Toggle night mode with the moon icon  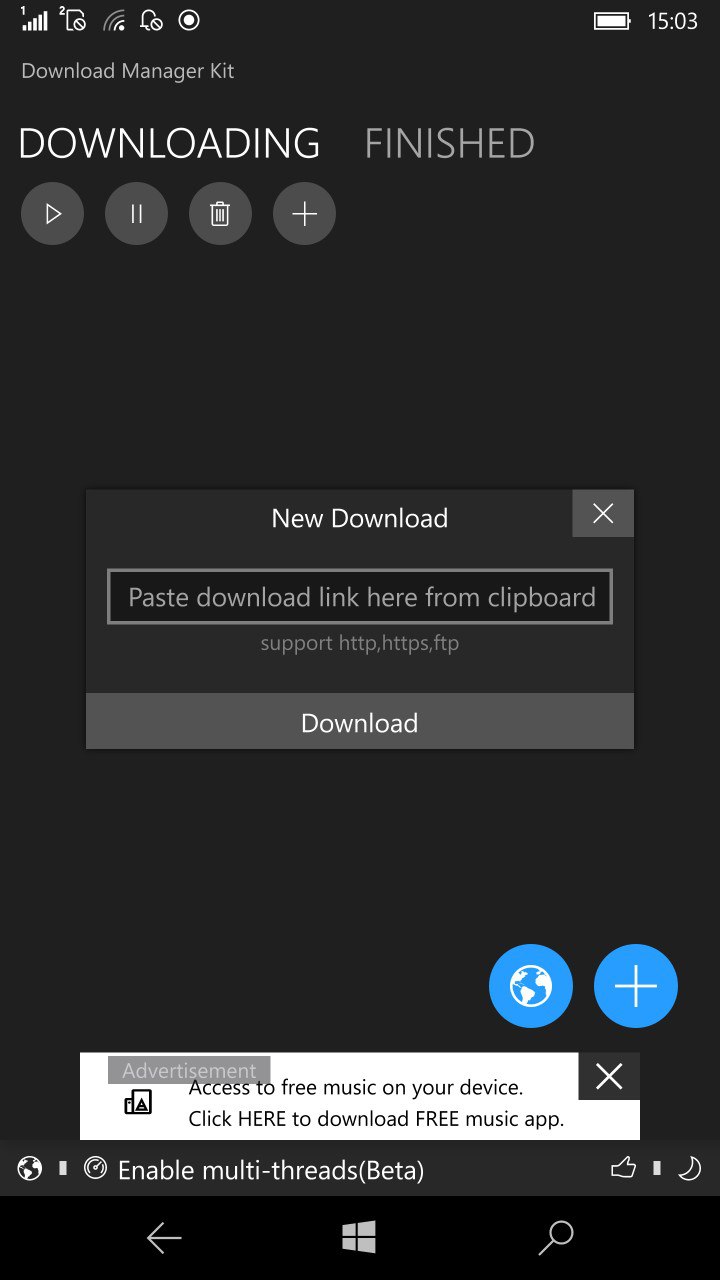689,1168
